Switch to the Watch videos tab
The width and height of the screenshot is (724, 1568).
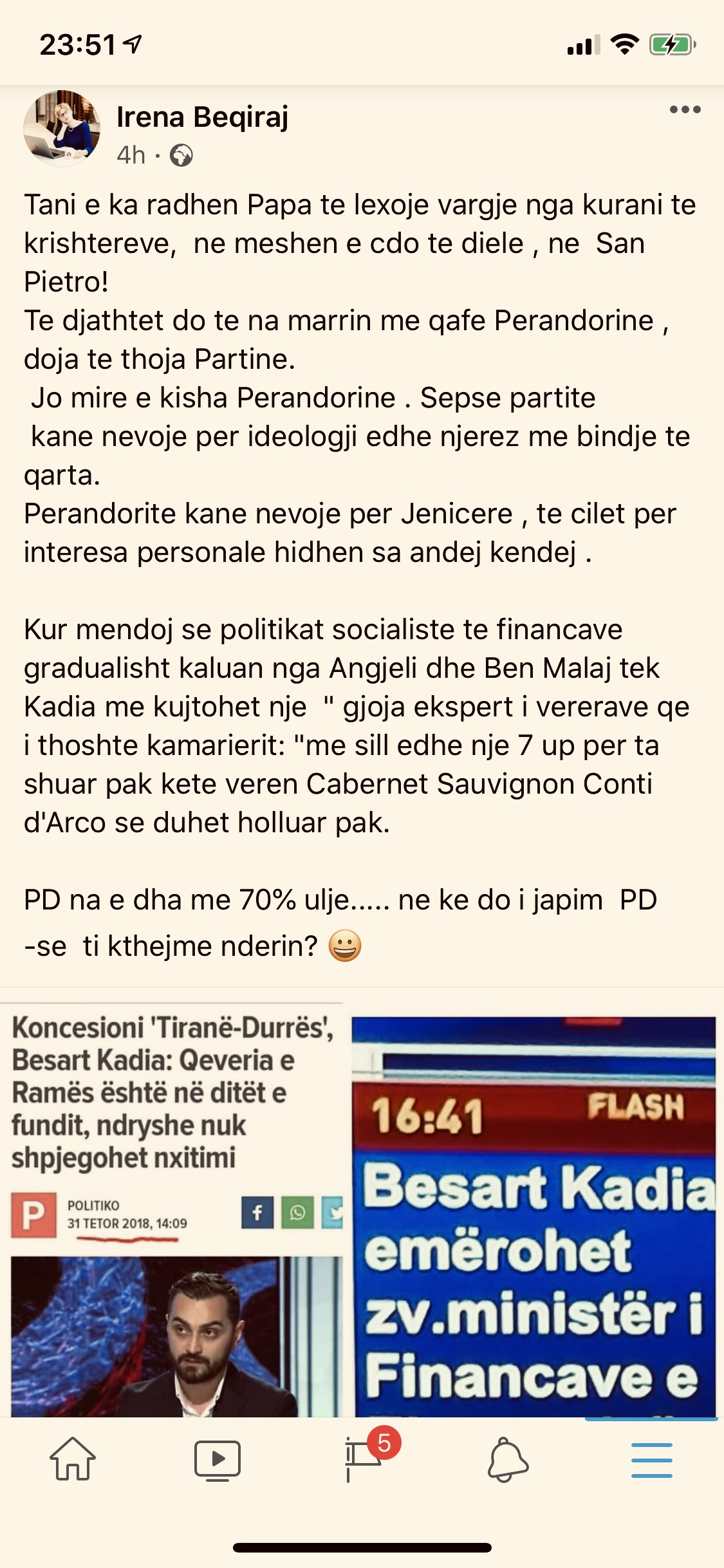[x=218, y=1459]
